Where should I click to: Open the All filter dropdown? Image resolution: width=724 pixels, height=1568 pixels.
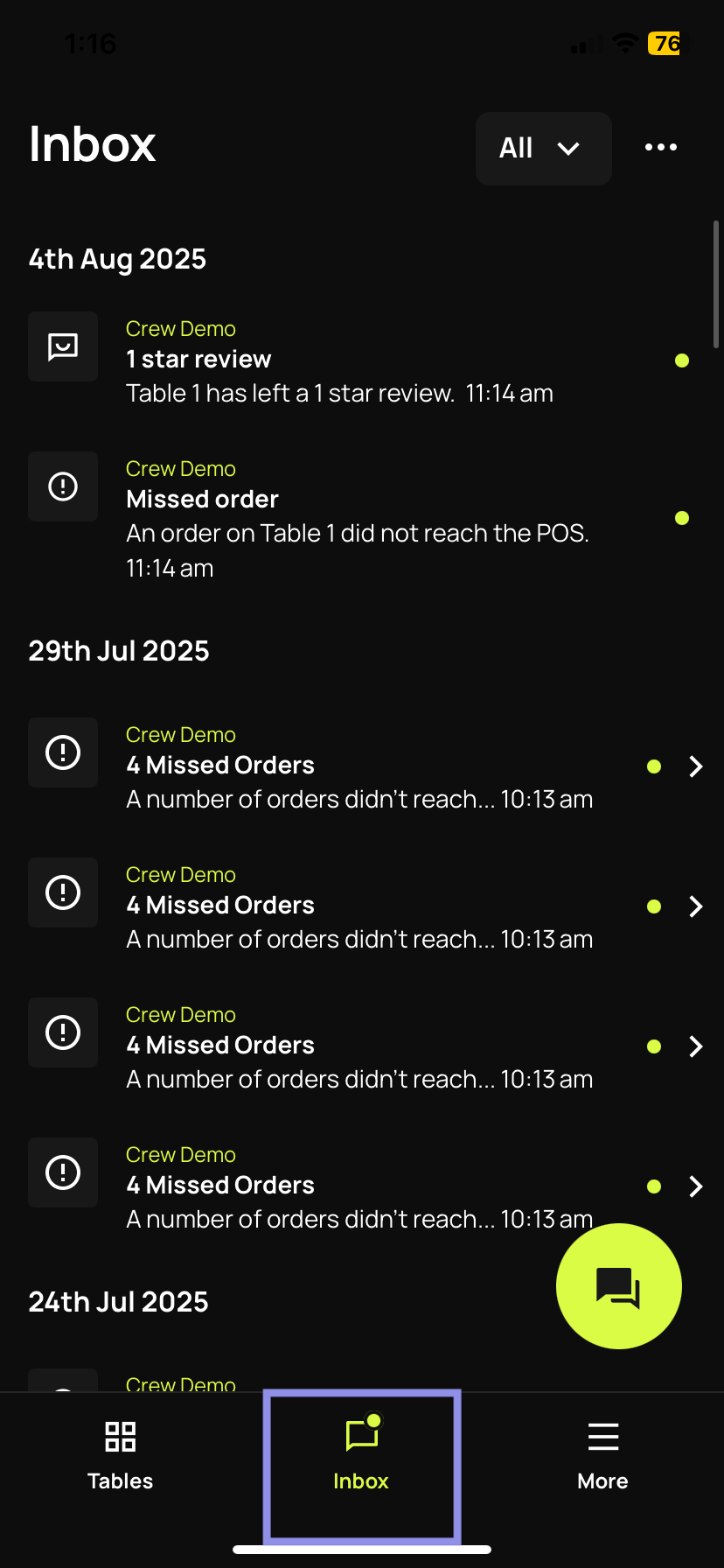pyautogui.click(x=543, y=149)
